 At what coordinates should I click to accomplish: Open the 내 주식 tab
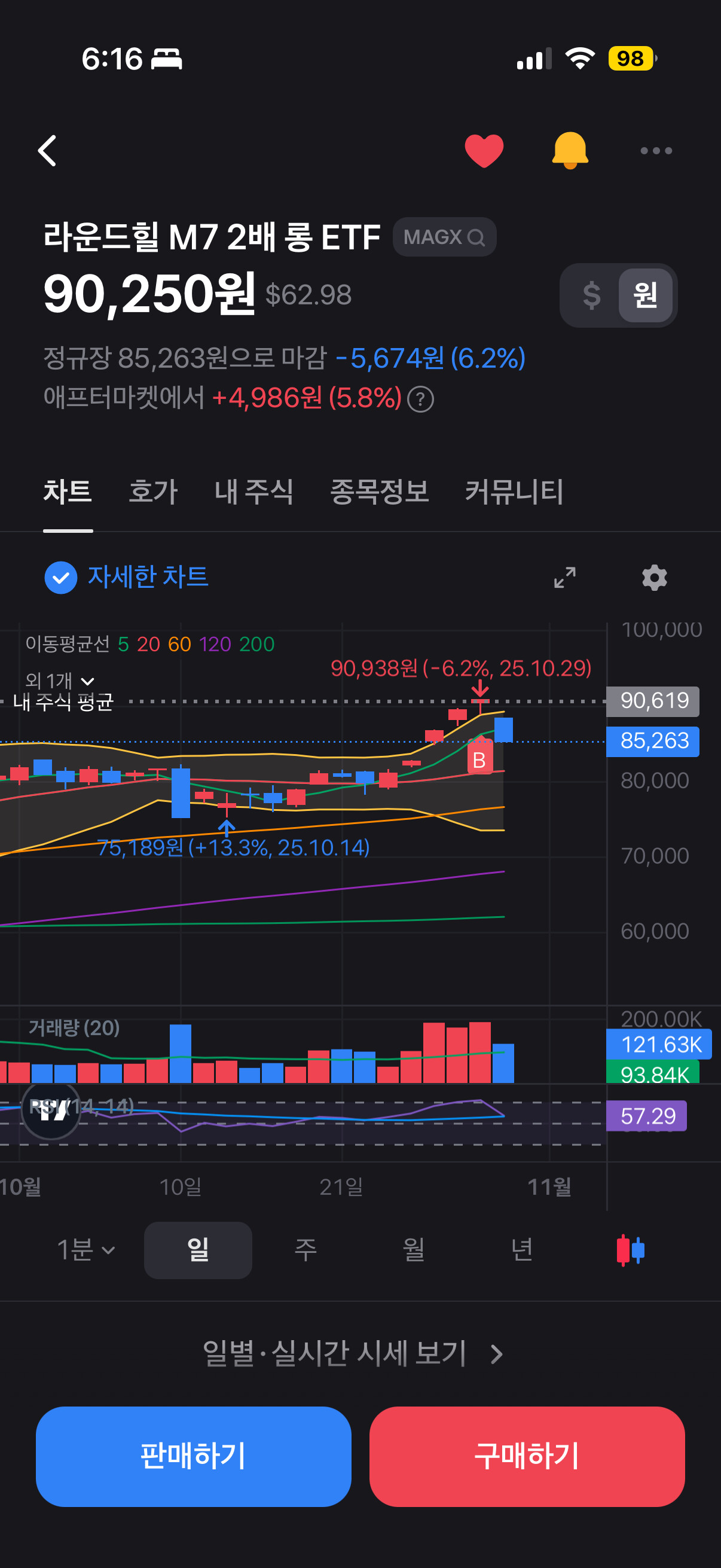pos(253,491)
